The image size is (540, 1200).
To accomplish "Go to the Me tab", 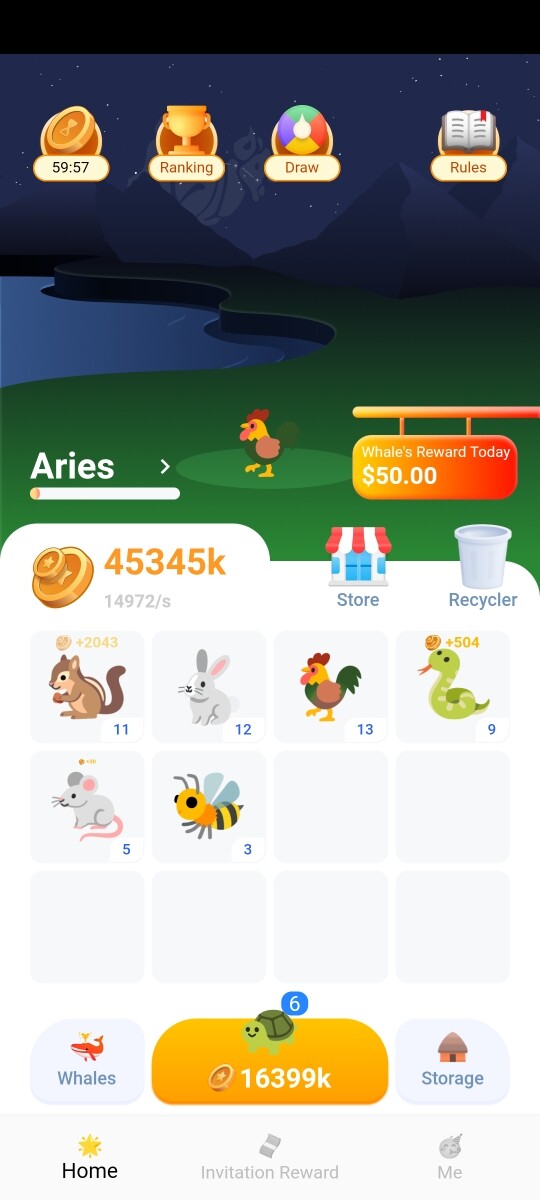I will click(450, 1158).
